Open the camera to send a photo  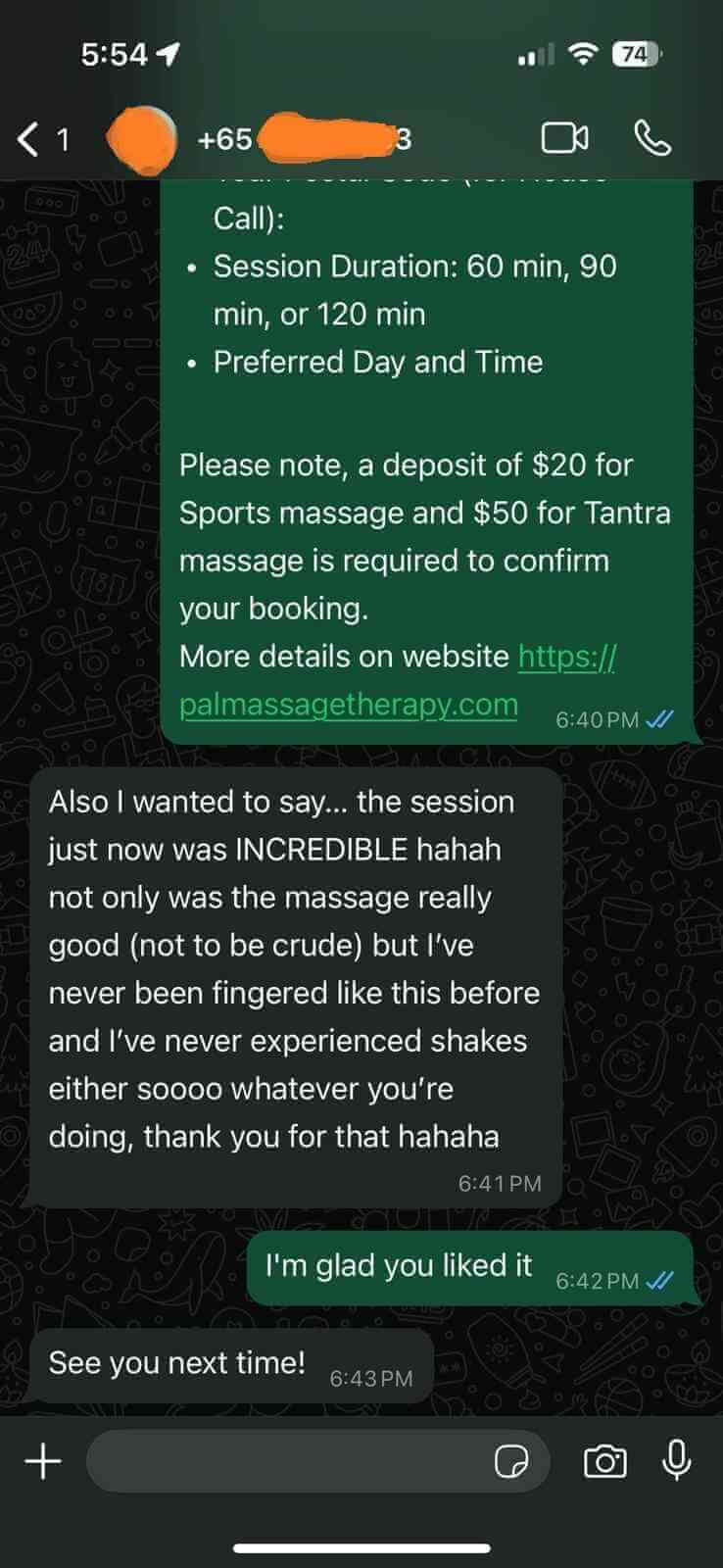604,1461
